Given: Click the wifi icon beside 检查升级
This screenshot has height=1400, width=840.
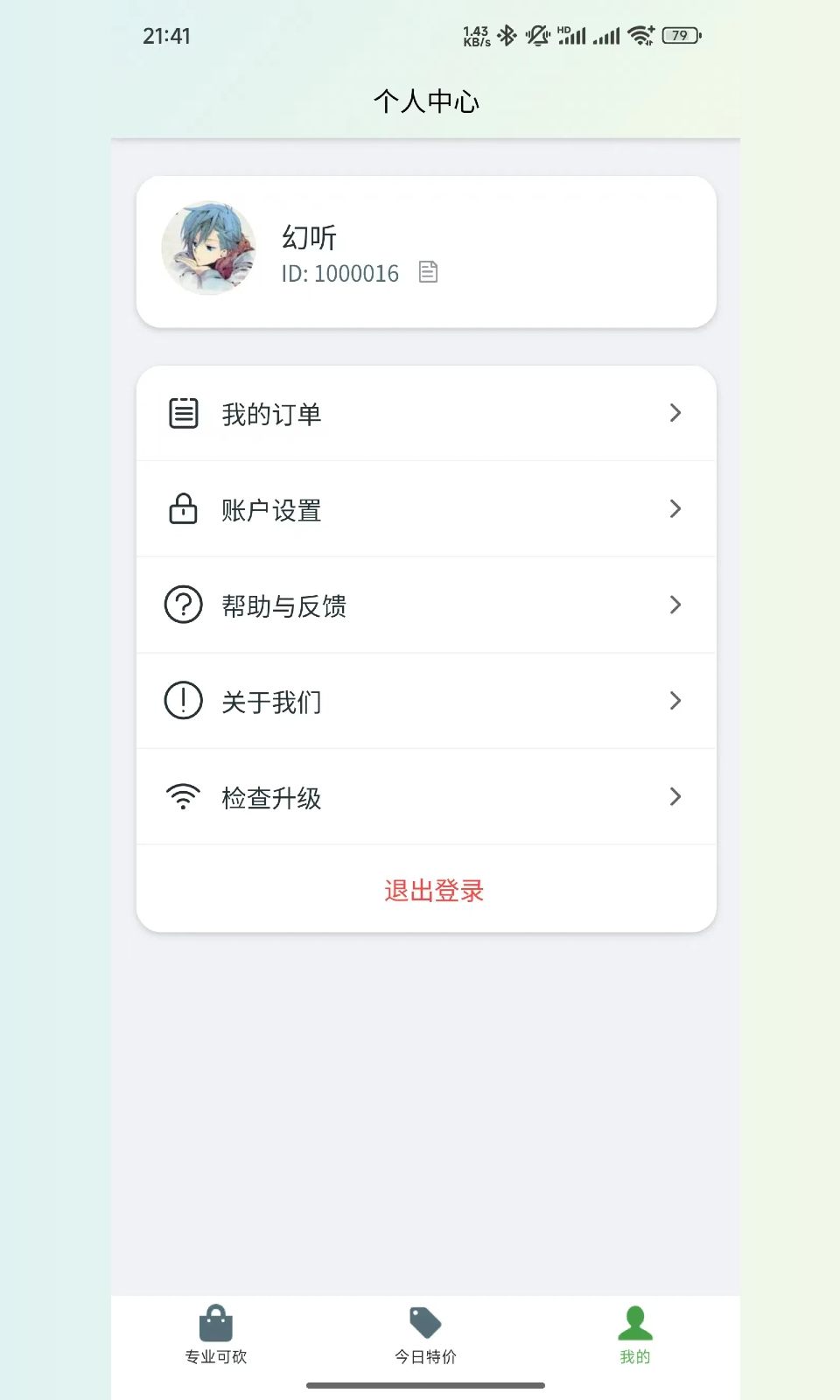Looking at the screenshot, I should tap(182, 796).
